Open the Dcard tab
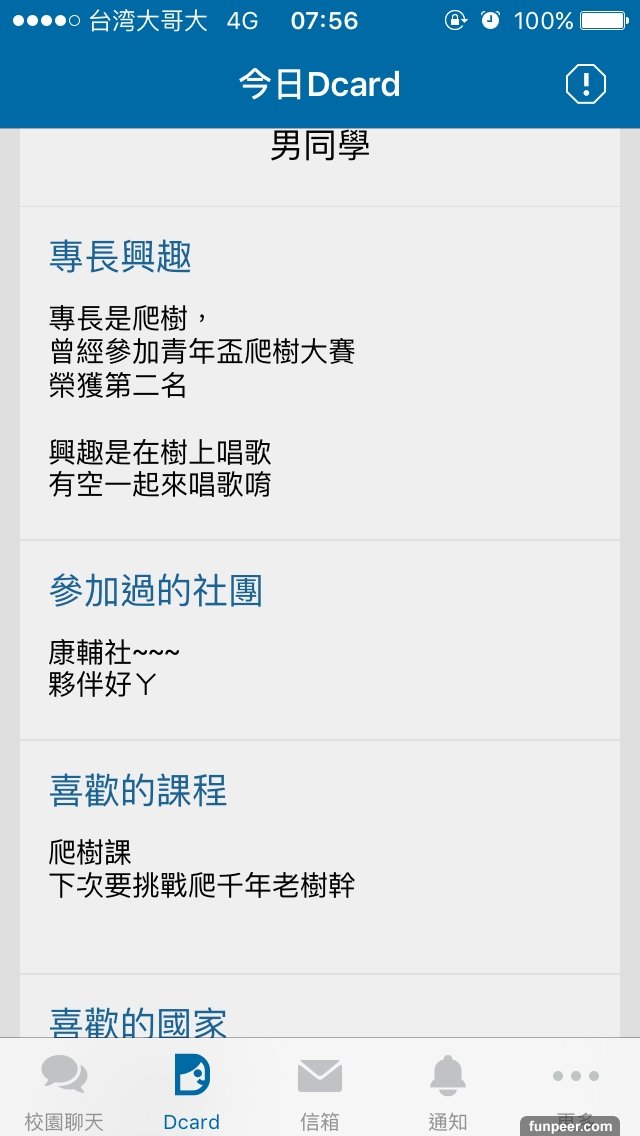This screenshot has height=1136, width=640. coord(192,1088)
